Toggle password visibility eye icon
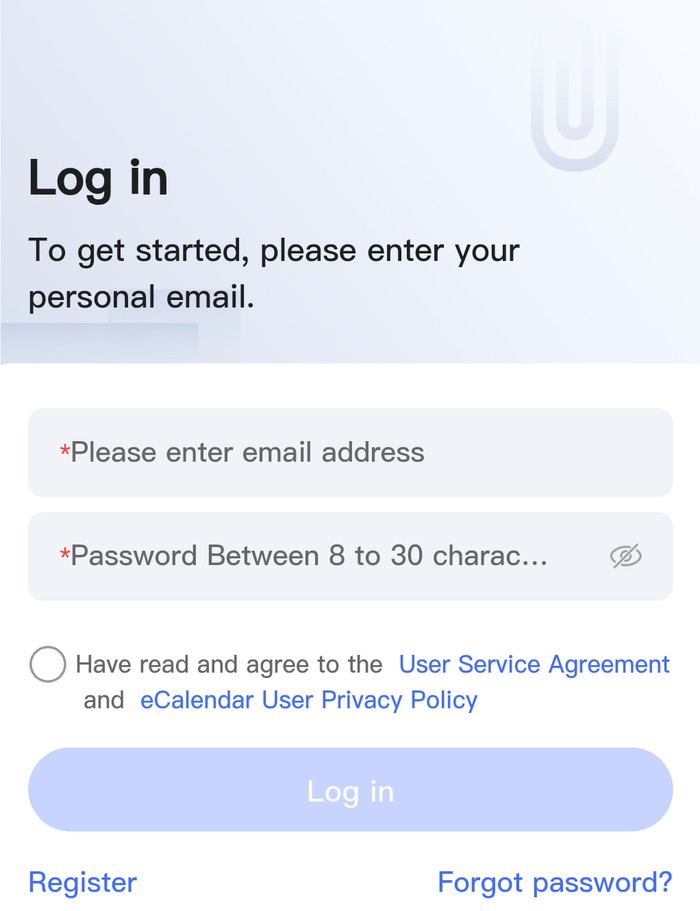Screen dimensions: 700x911 point(625,556)
